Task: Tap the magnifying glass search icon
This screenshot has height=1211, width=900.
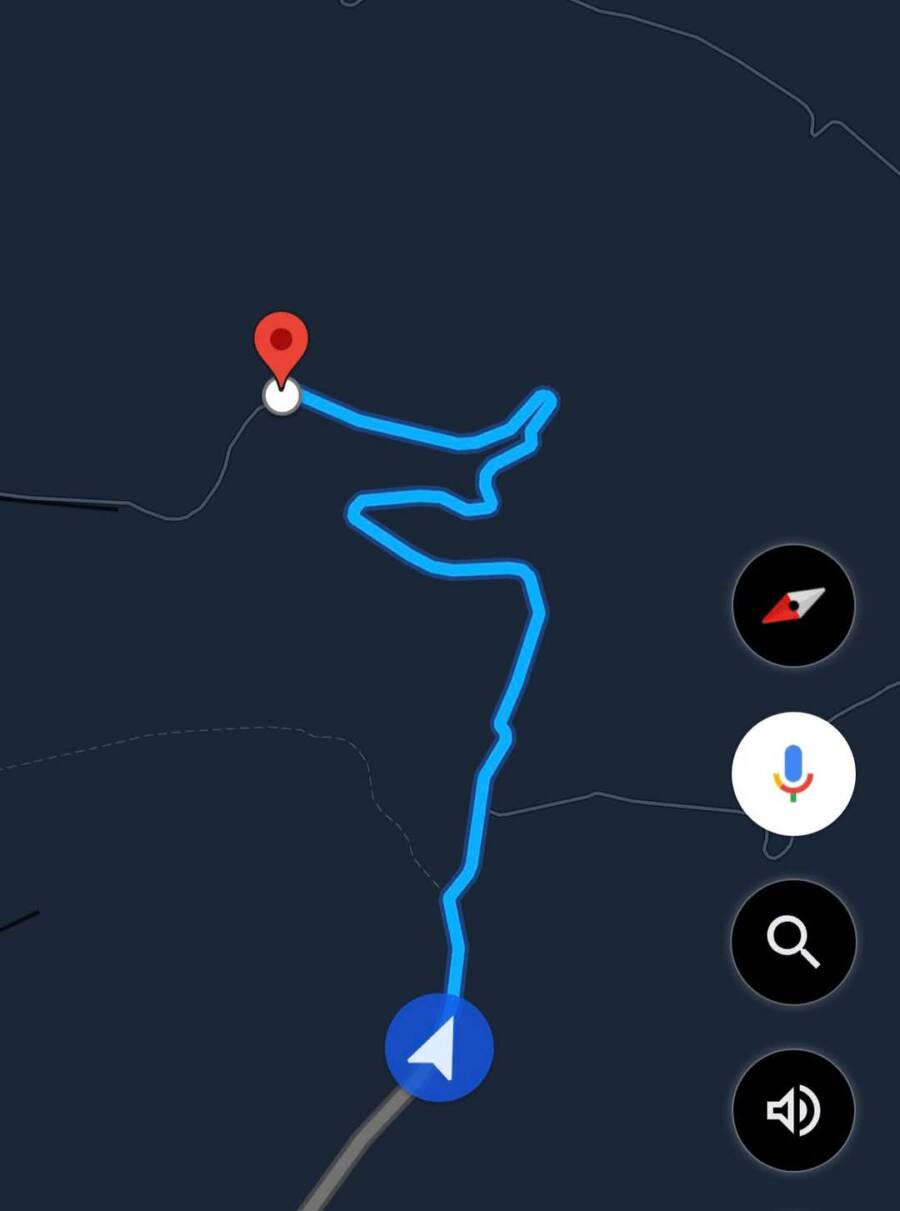Action: point(792,943)
